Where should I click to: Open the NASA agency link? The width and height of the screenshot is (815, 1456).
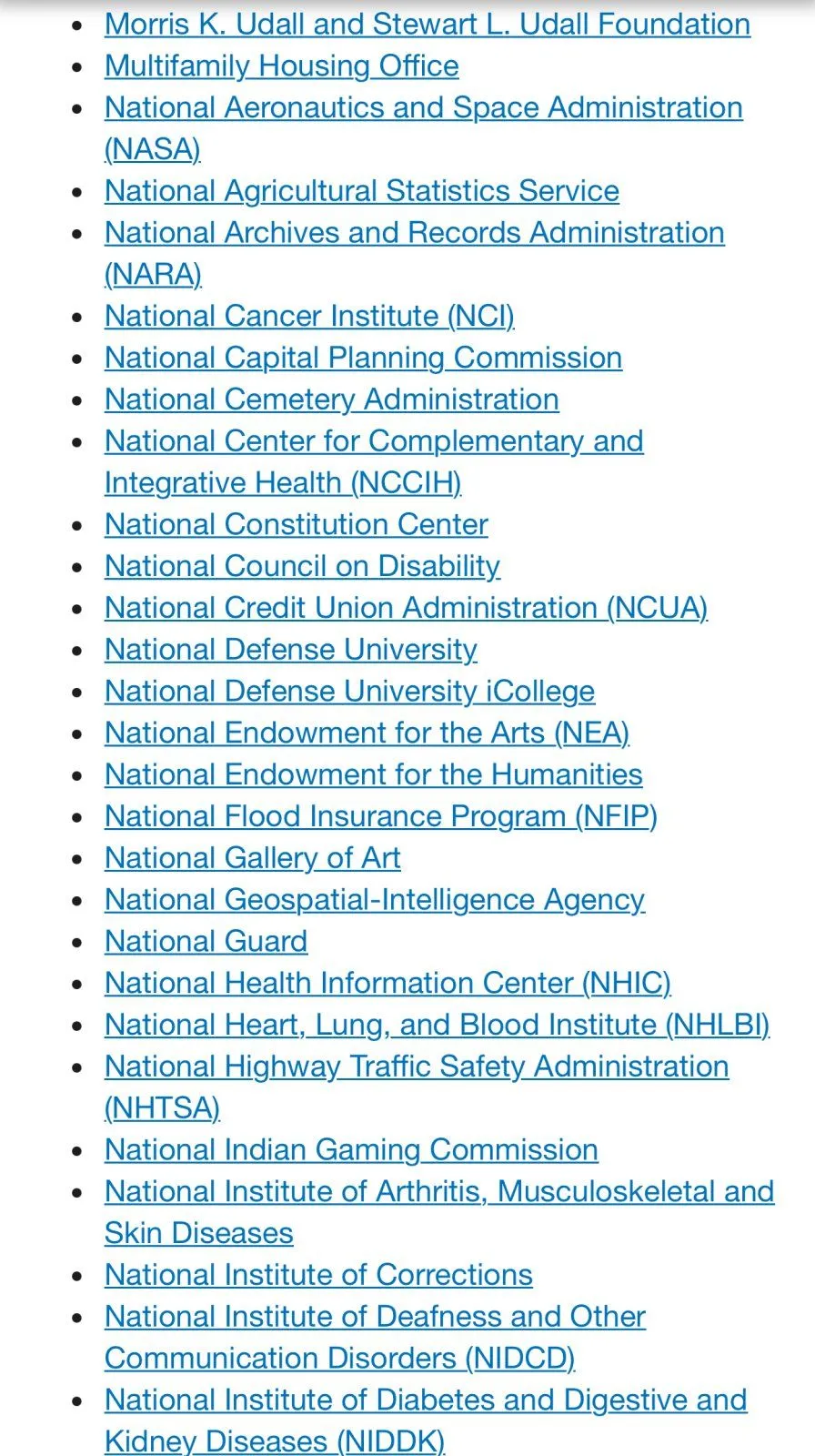pyautogui.click(x=423, y=108)
